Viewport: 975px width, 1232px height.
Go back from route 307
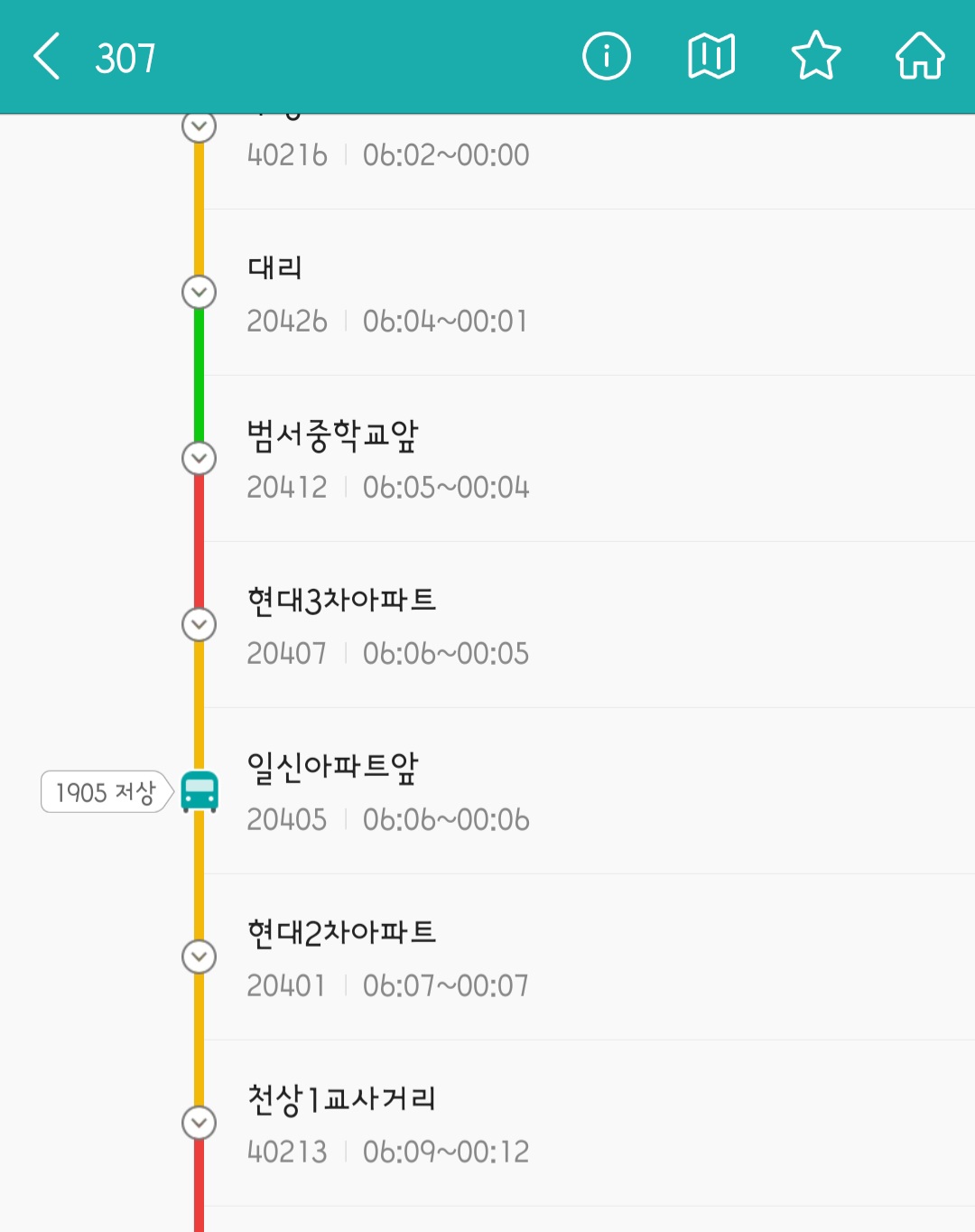[47, 57]
